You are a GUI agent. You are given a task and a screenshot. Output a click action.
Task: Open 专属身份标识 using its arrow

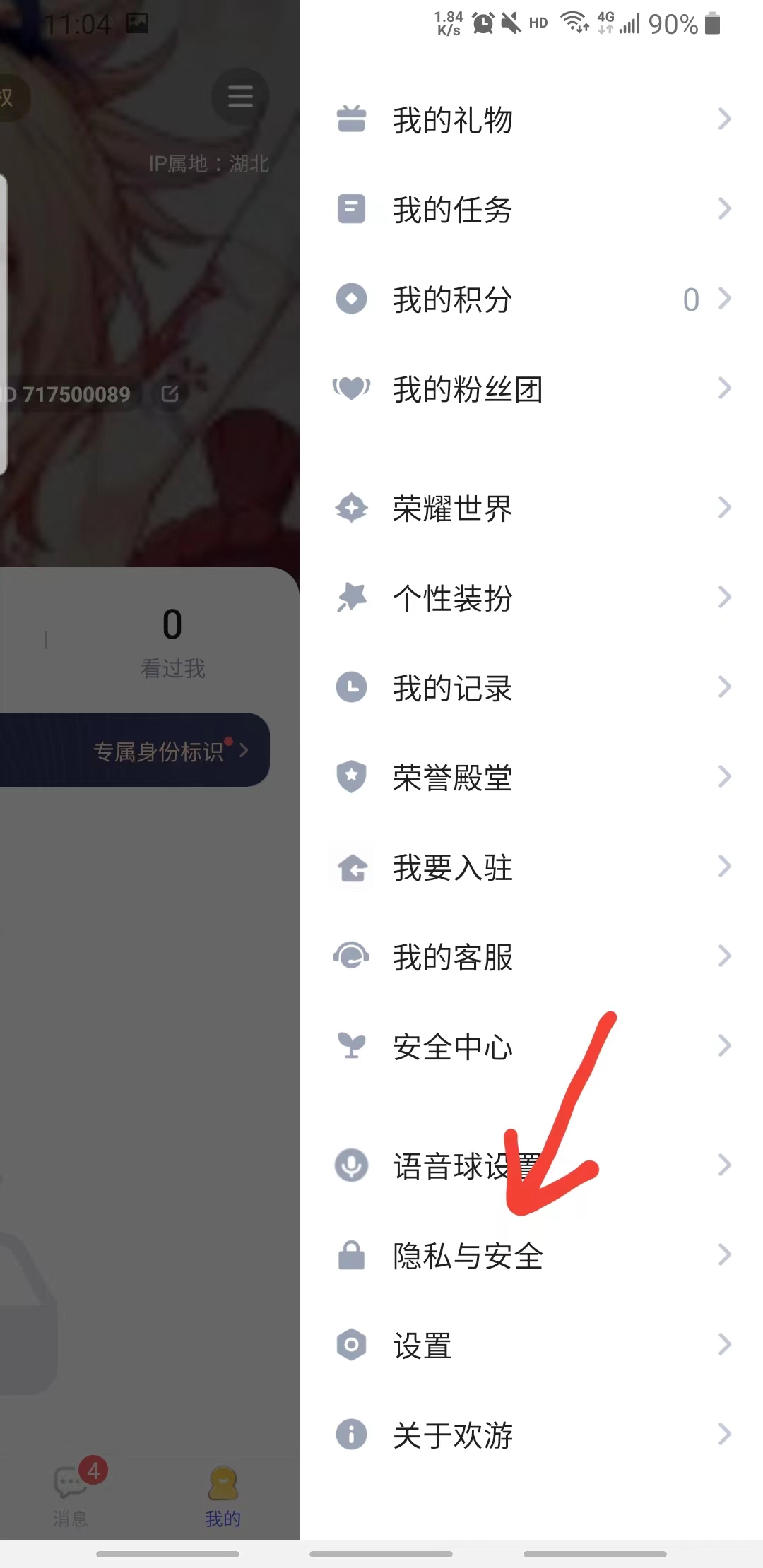pyautogui.click(x=242, y=752)
